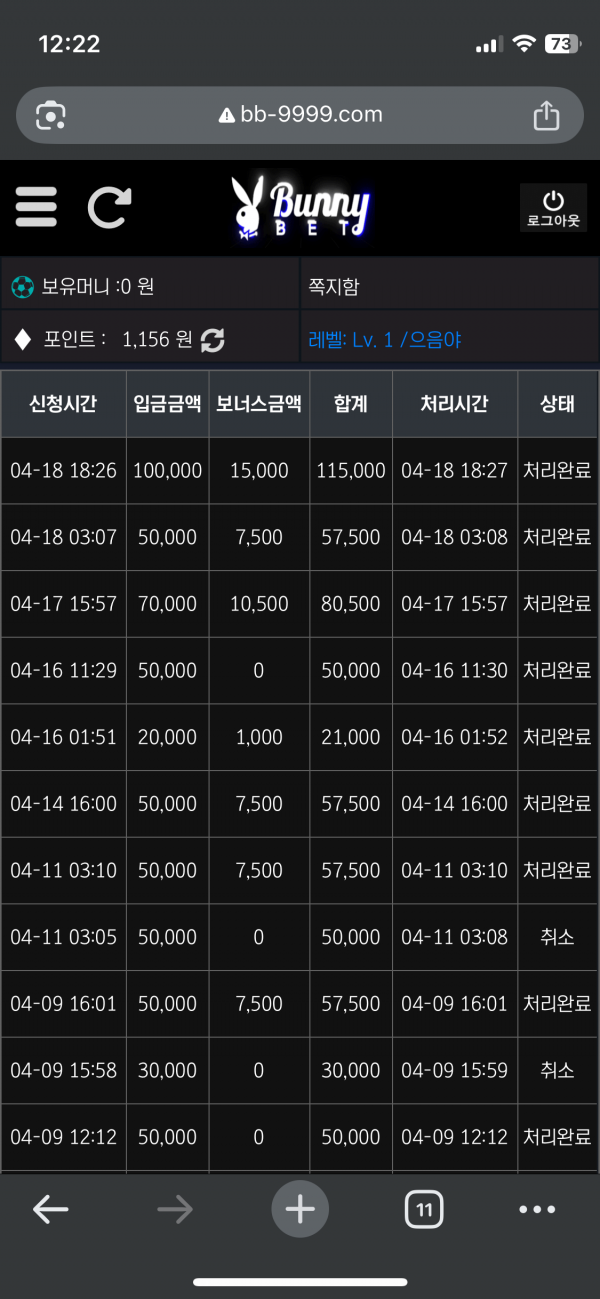Image resolution: width=600 pixels, height=1299 pixels.
Task: Refresh the 포인트 balance
Action: (x=213, y=340)
